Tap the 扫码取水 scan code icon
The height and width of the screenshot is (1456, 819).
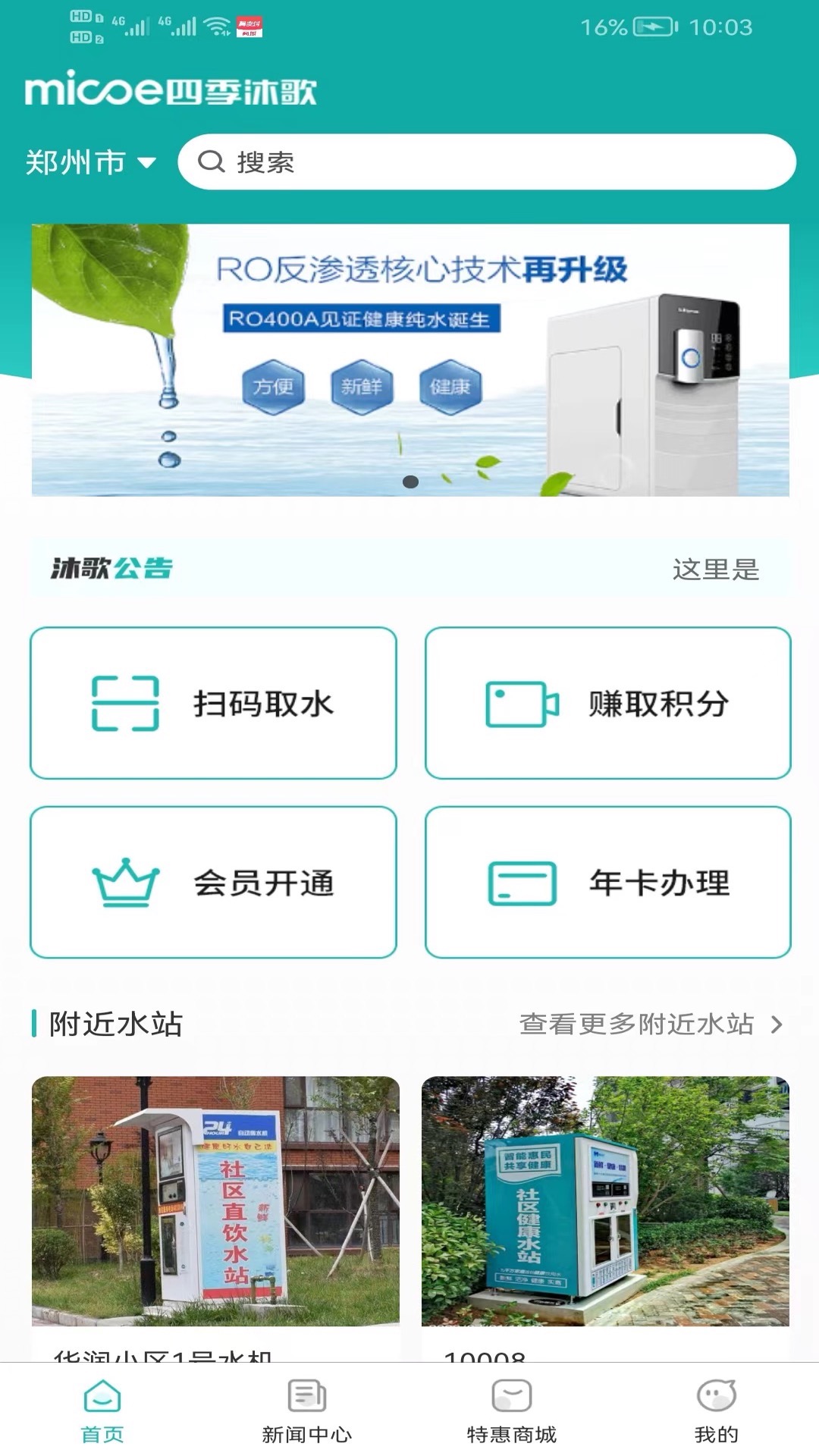point(125,701)
